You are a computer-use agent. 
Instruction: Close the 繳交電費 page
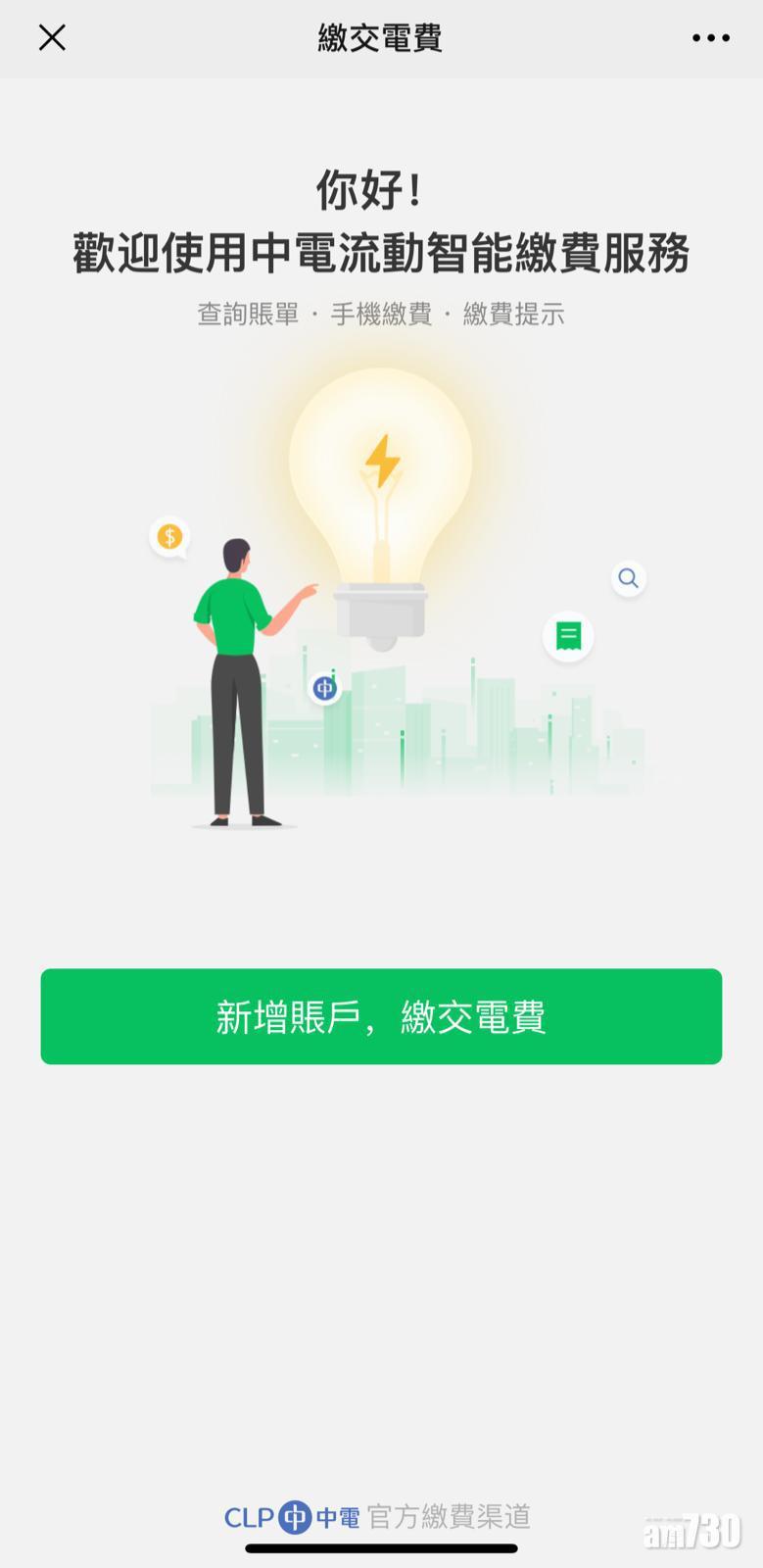[x=52, y=38]
